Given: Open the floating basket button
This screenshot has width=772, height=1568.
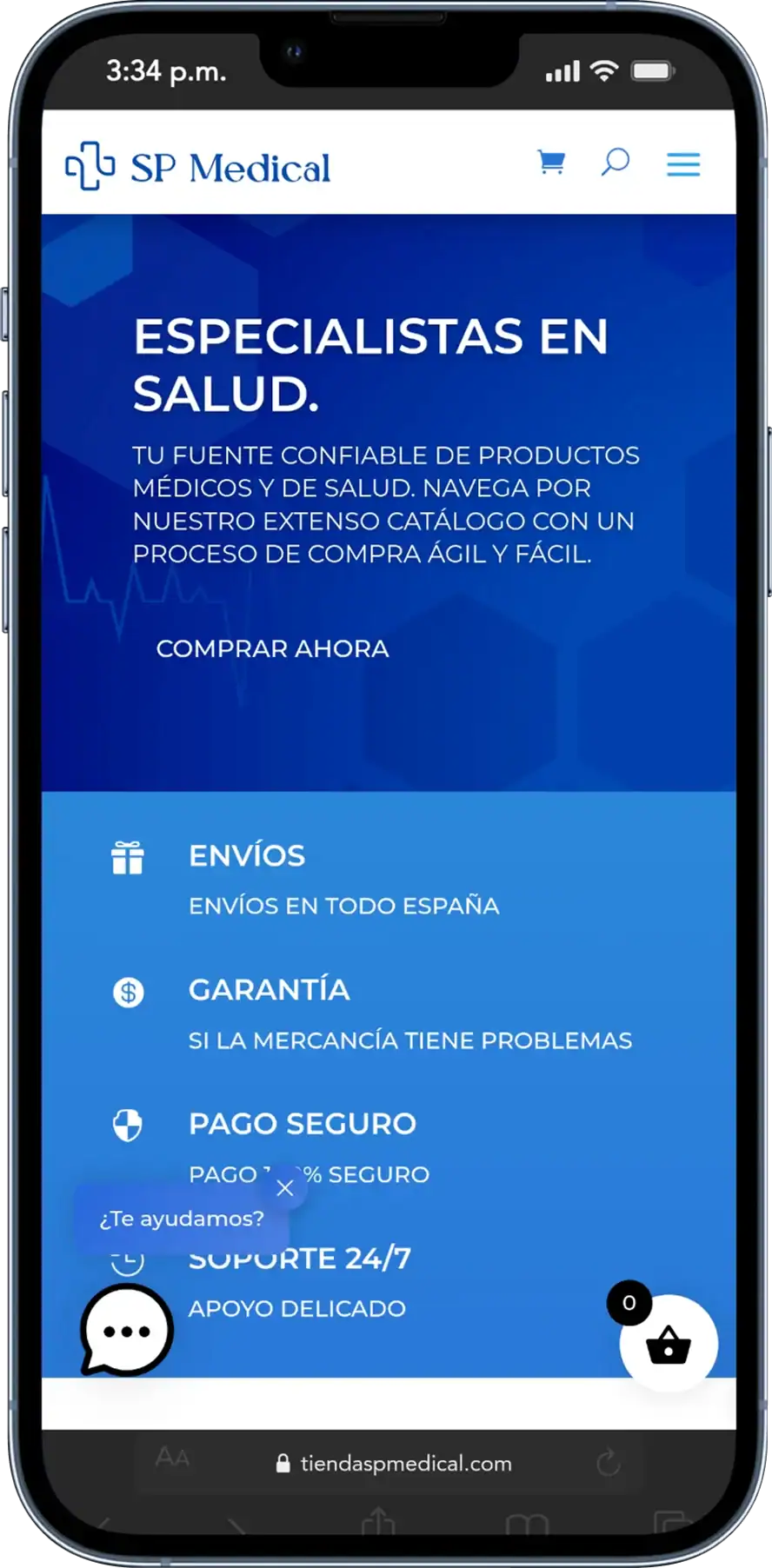Looking at the screenshot, I should [668, 1344].
